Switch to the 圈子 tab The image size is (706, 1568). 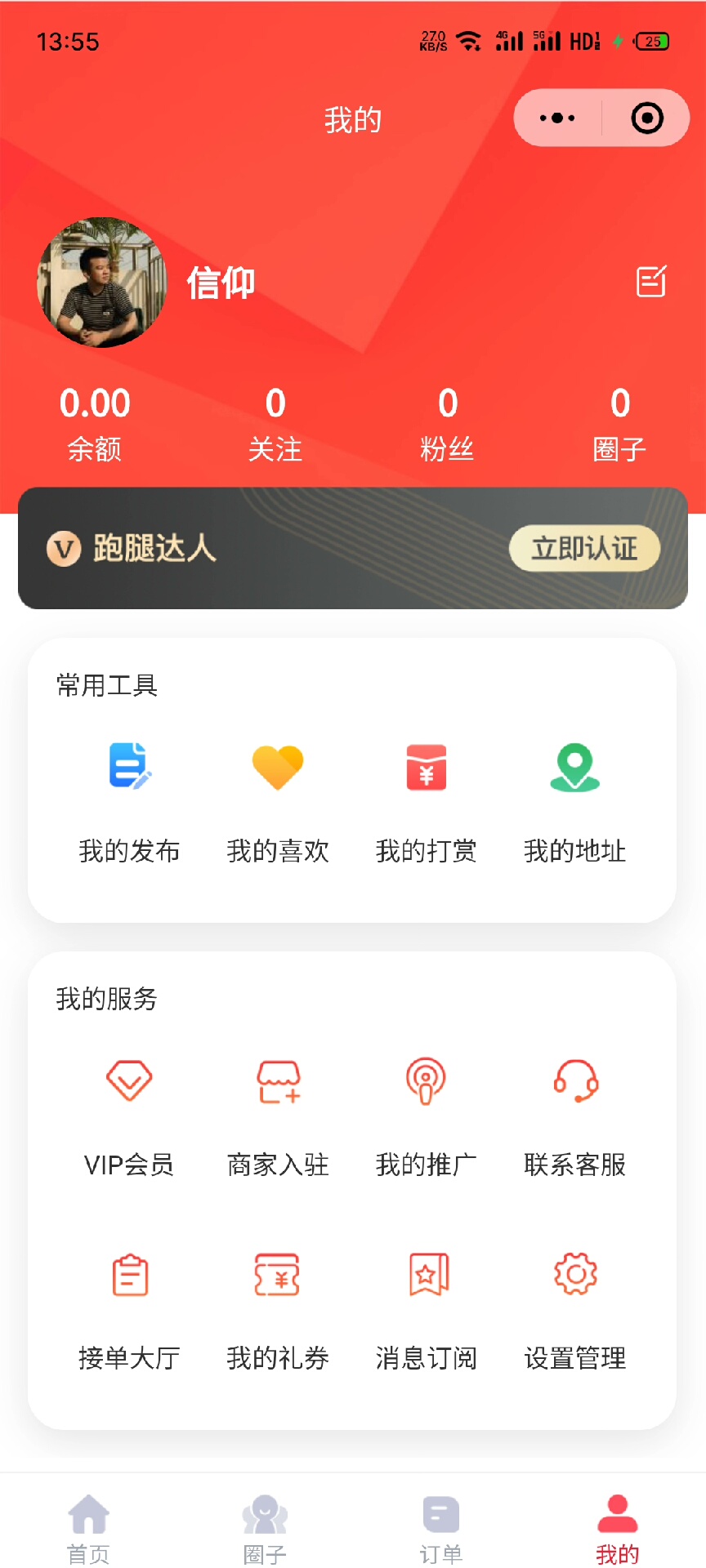265,1527
